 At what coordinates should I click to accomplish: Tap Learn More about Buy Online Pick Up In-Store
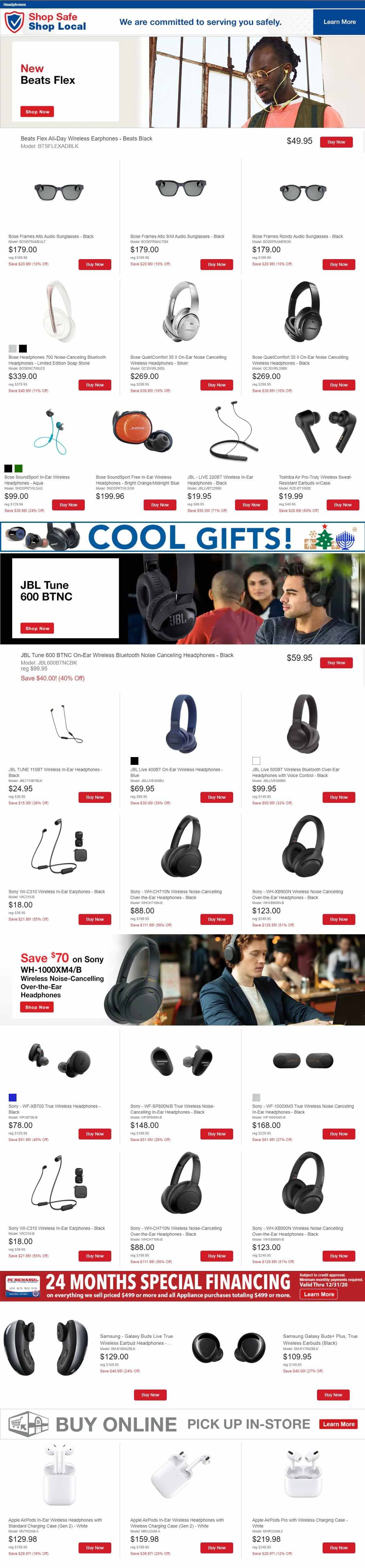338,1424
